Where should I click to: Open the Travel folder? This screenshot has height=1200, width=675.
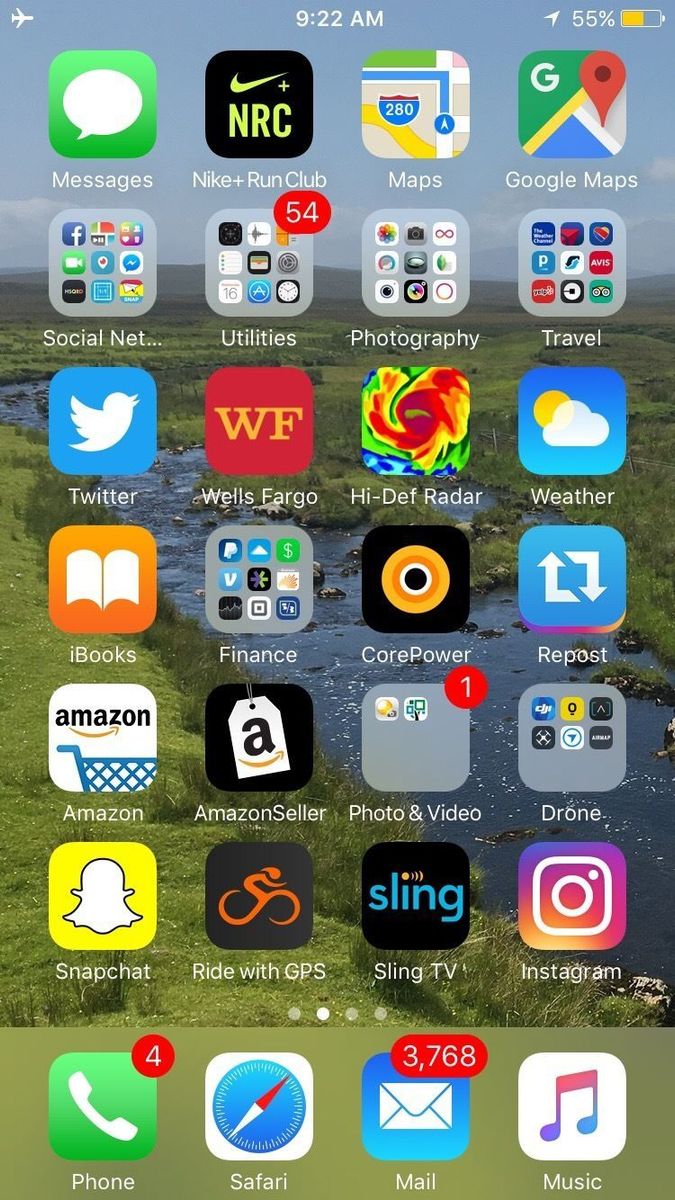coord(572,263)
